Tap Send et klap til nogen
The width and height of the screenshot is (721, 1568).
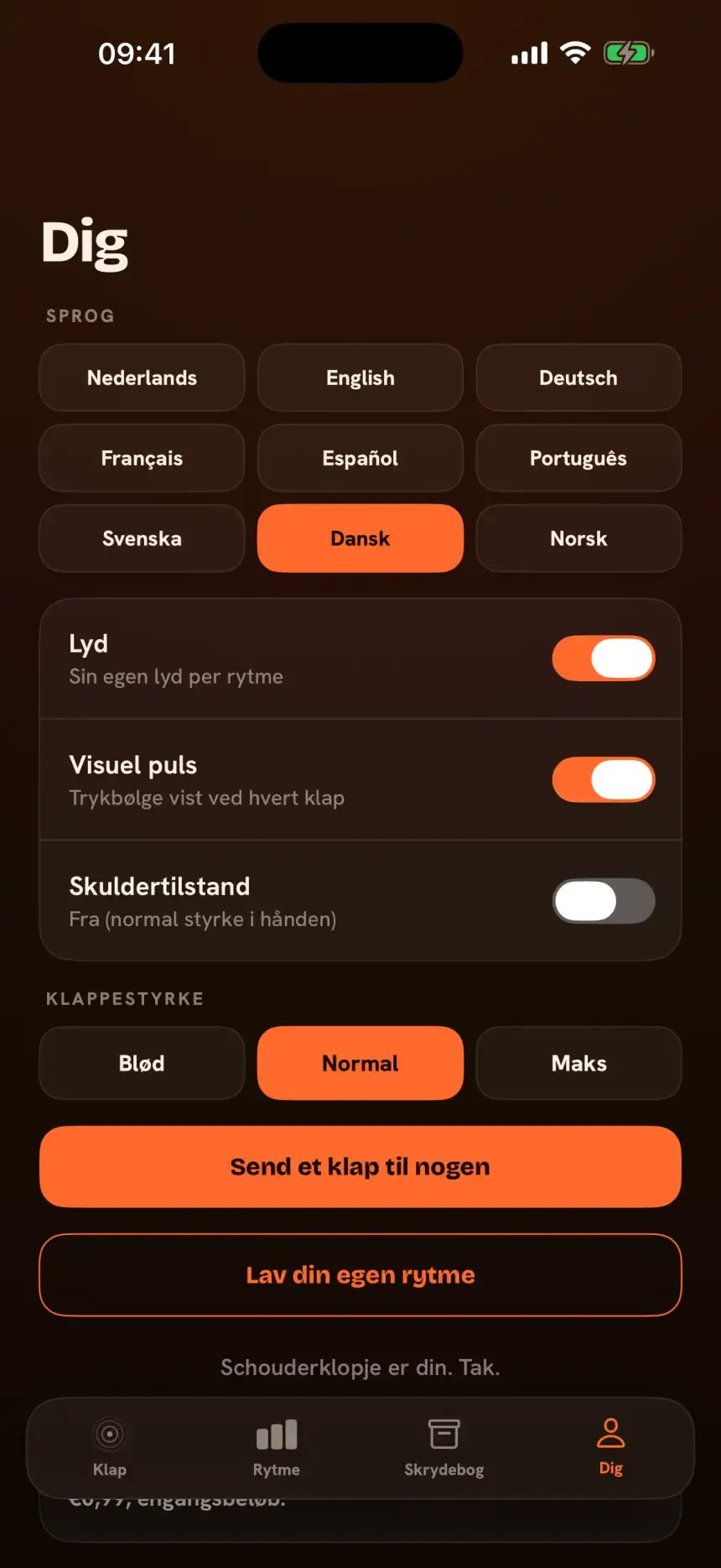click(x=360, y=1167)
